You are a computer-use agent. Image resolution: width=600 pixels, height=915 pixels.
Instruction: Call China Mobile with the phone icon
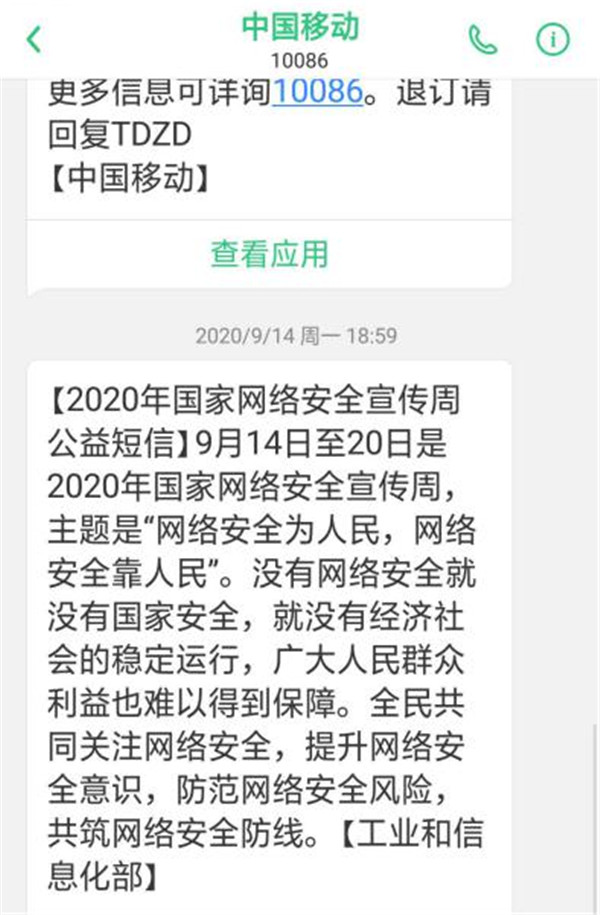[482, 40]
